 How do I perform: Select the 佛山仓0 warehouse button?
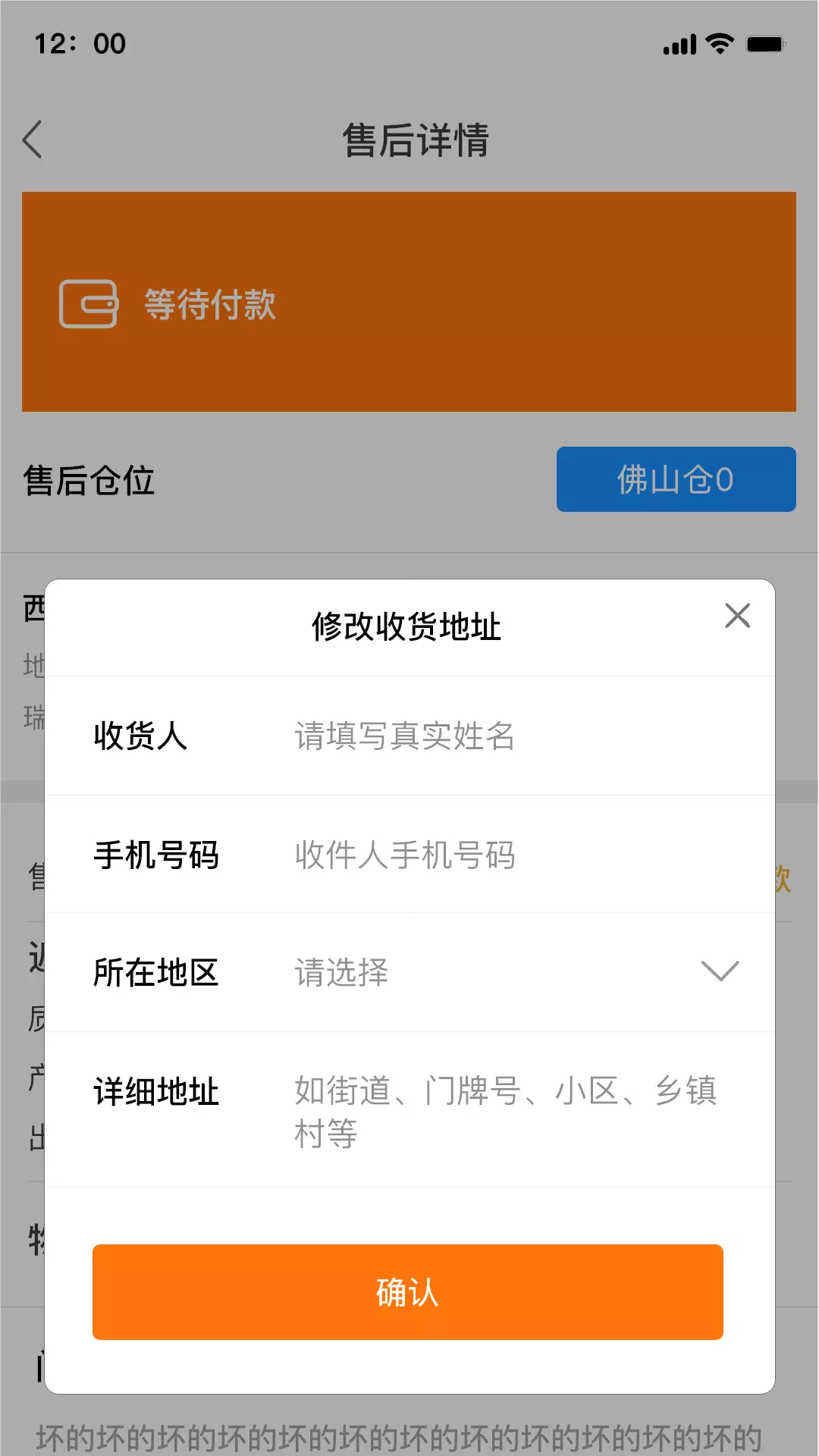(676, 479)
